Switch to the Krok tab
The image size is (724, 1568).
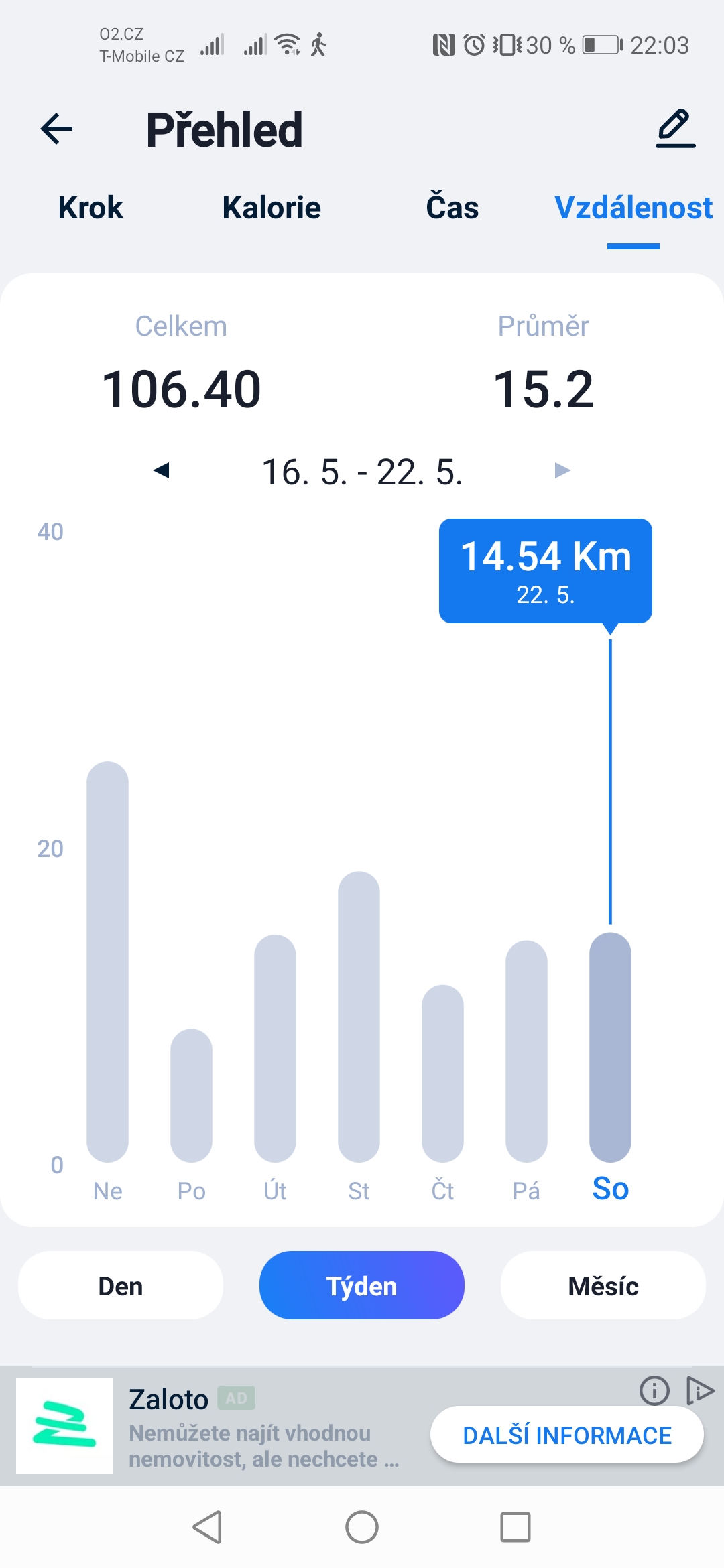click(90, 208)
